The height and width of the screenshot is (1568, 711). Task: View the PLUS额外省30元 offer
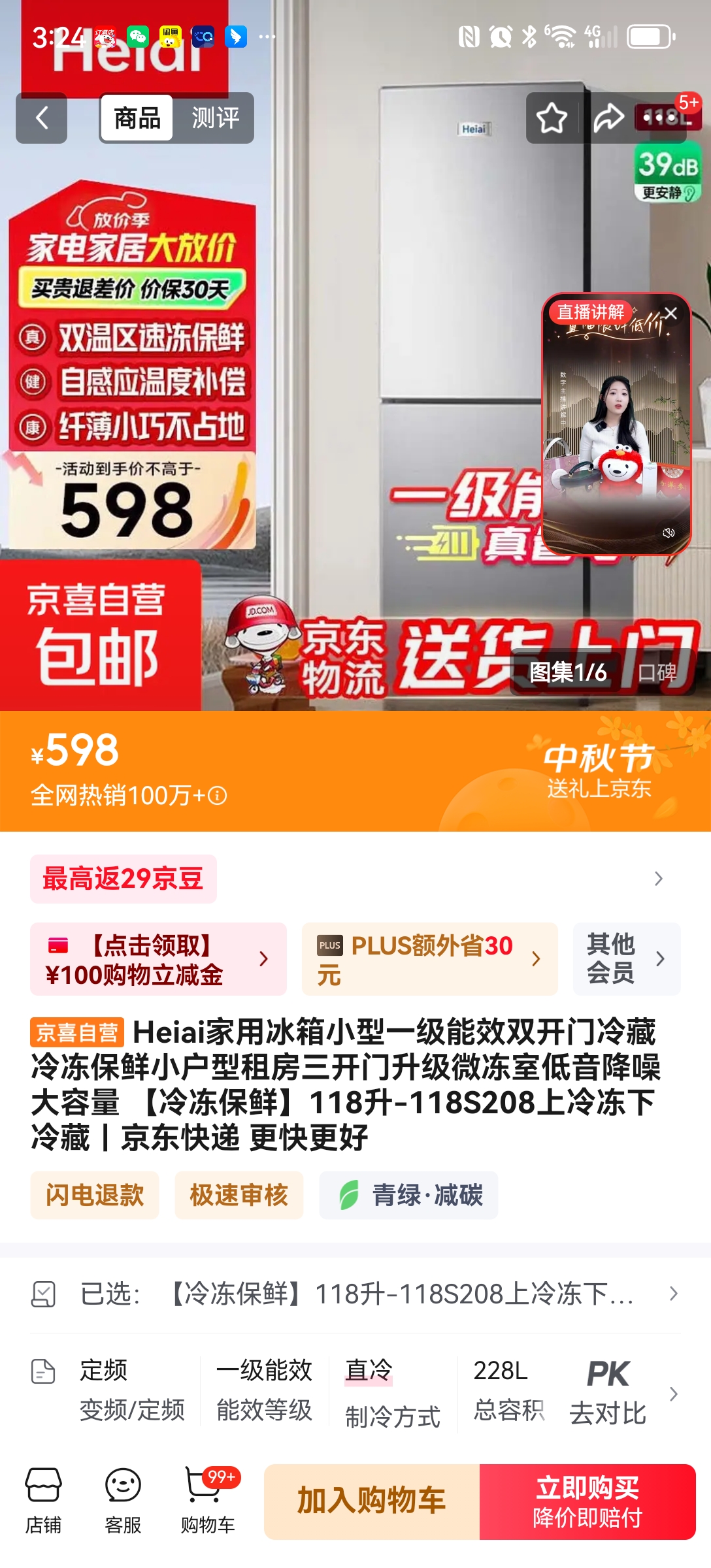tap(429, 959)
